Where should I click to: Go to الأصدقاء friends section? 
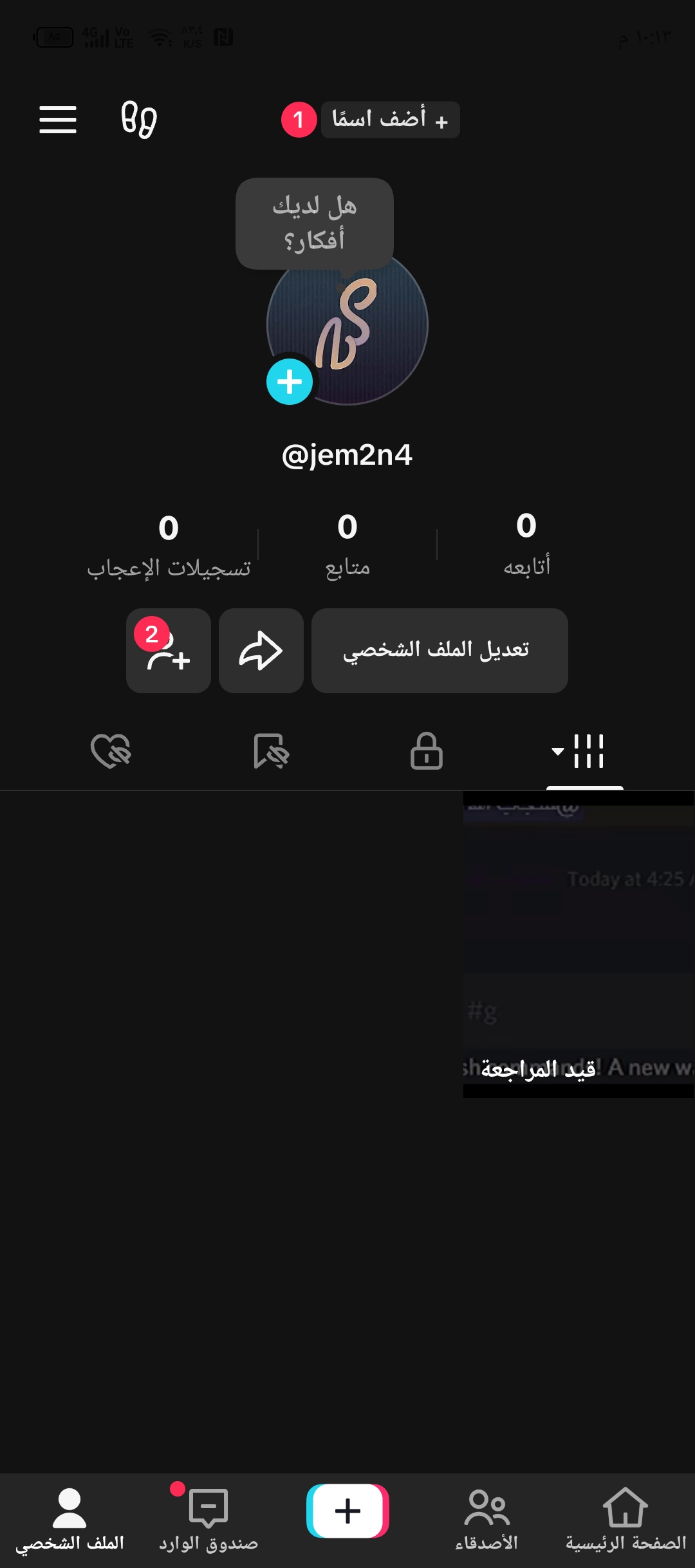(487, 1509)
